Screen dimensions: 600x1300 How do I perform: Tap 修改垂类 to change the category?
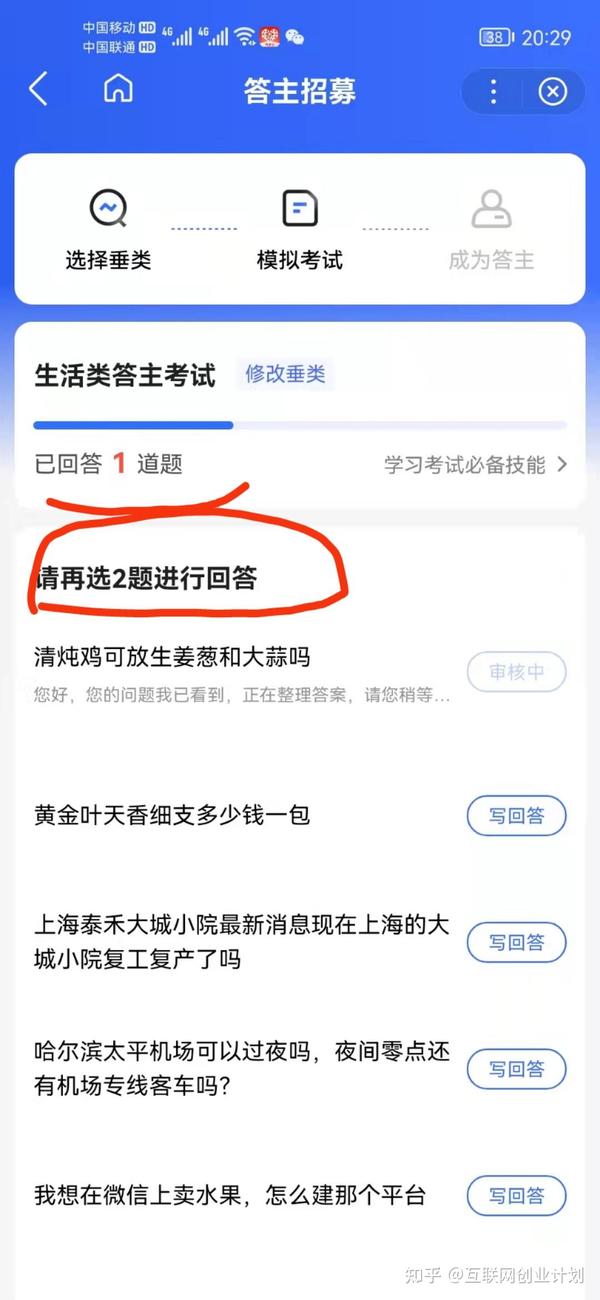[286, 375]
